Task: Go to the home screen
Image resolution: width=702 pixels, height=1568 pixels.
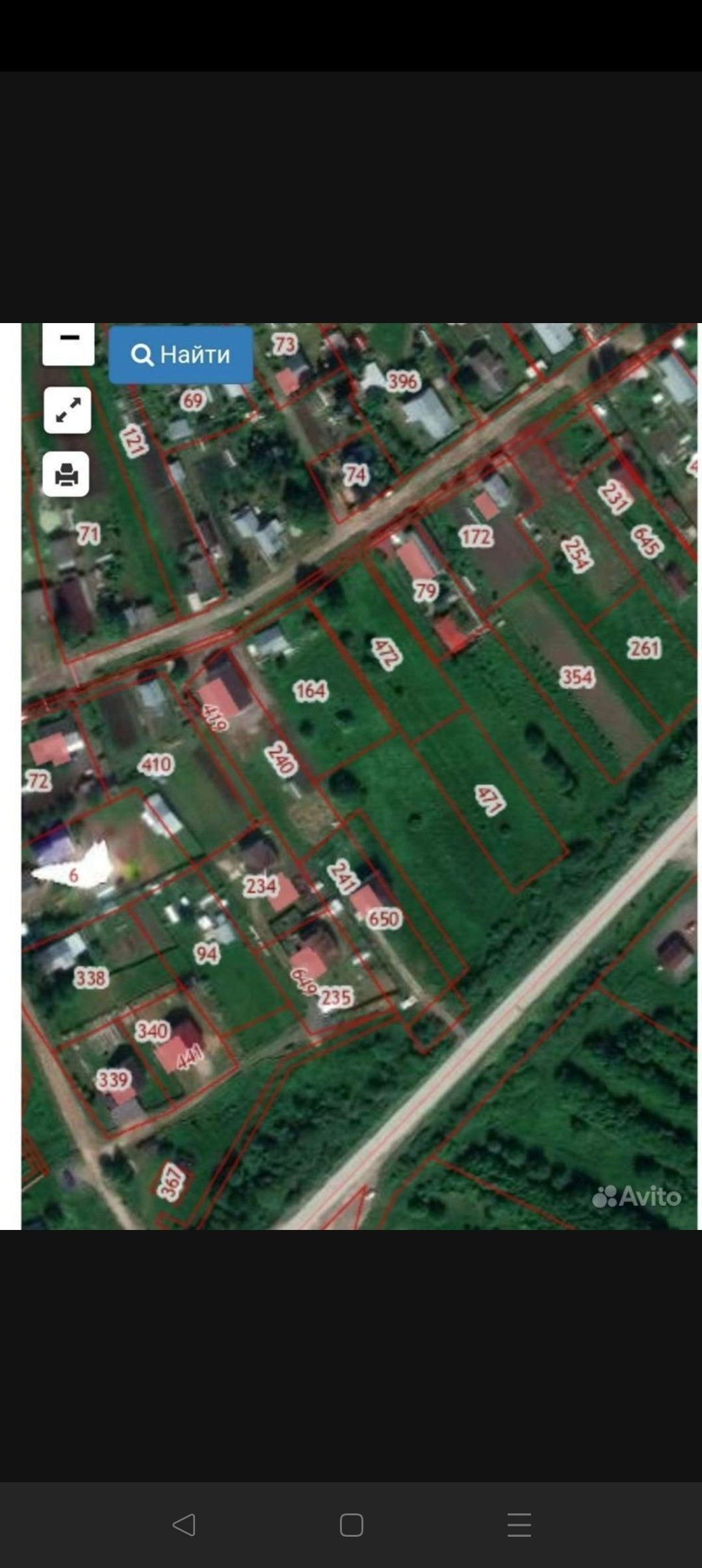Action: pyautogui.click(x=351, y=1524)
